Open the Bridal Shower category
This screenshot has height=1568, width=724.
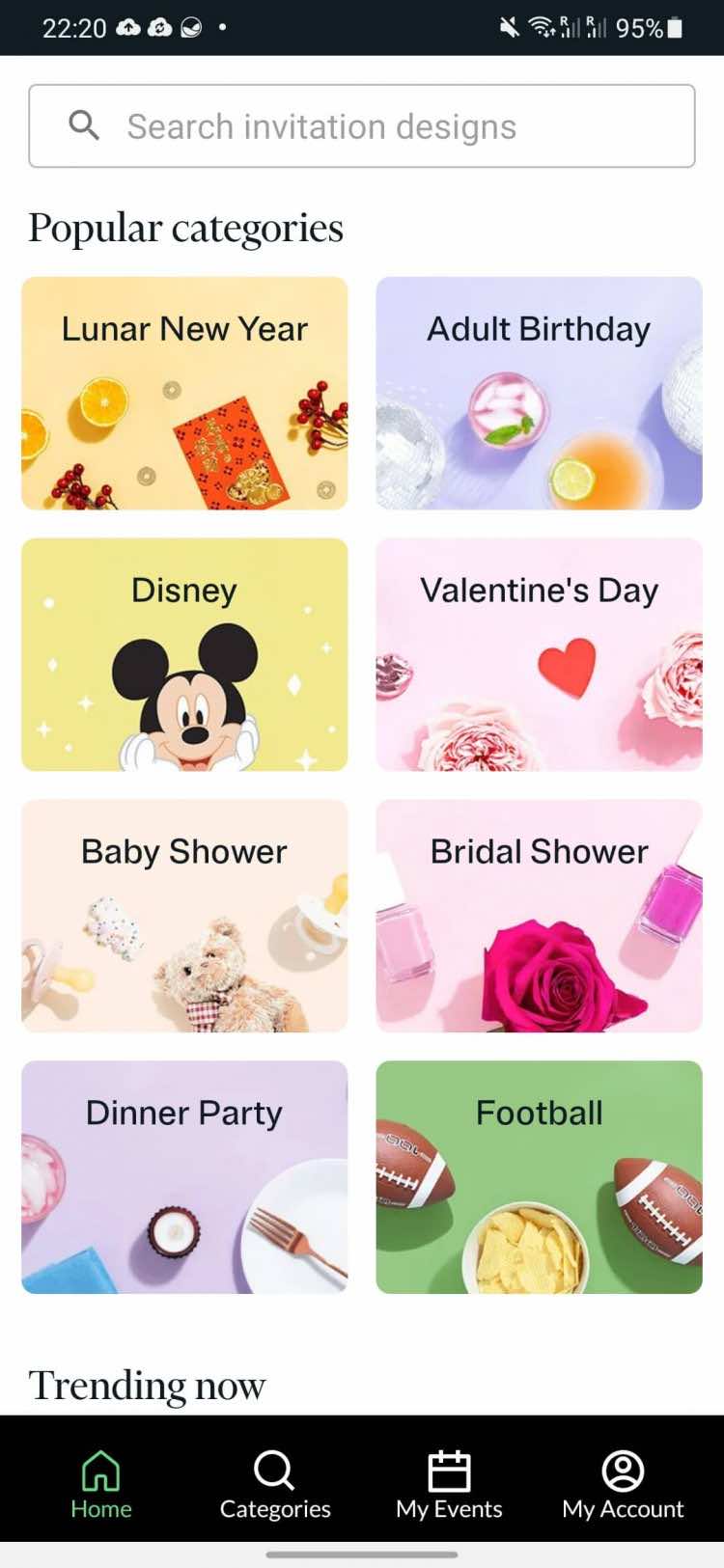(539, 916)
